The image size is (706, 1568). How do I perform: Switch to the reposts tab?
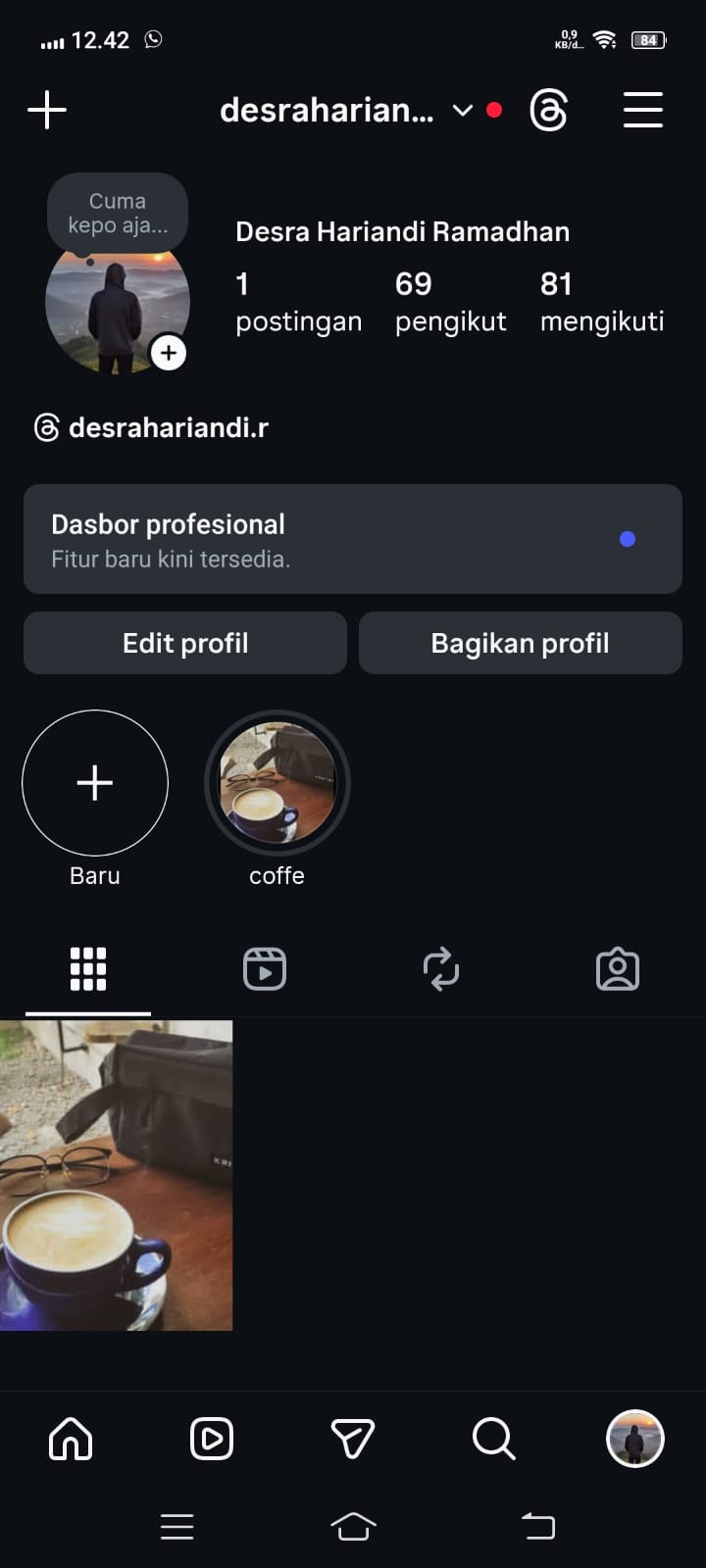click(441, 969)
